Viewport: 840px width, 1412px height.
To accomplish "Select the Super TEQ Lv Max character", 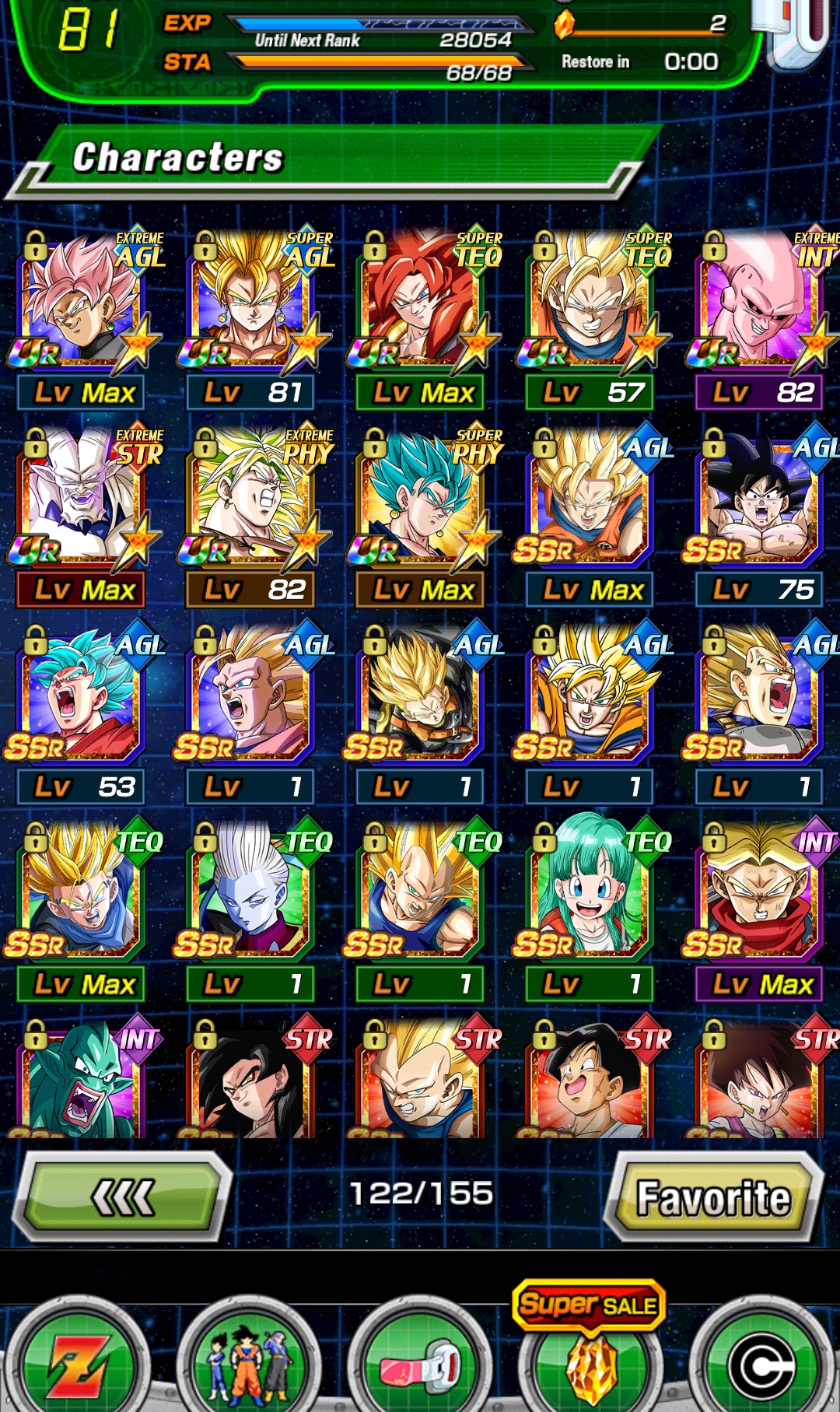I will [x=423, y=320].
